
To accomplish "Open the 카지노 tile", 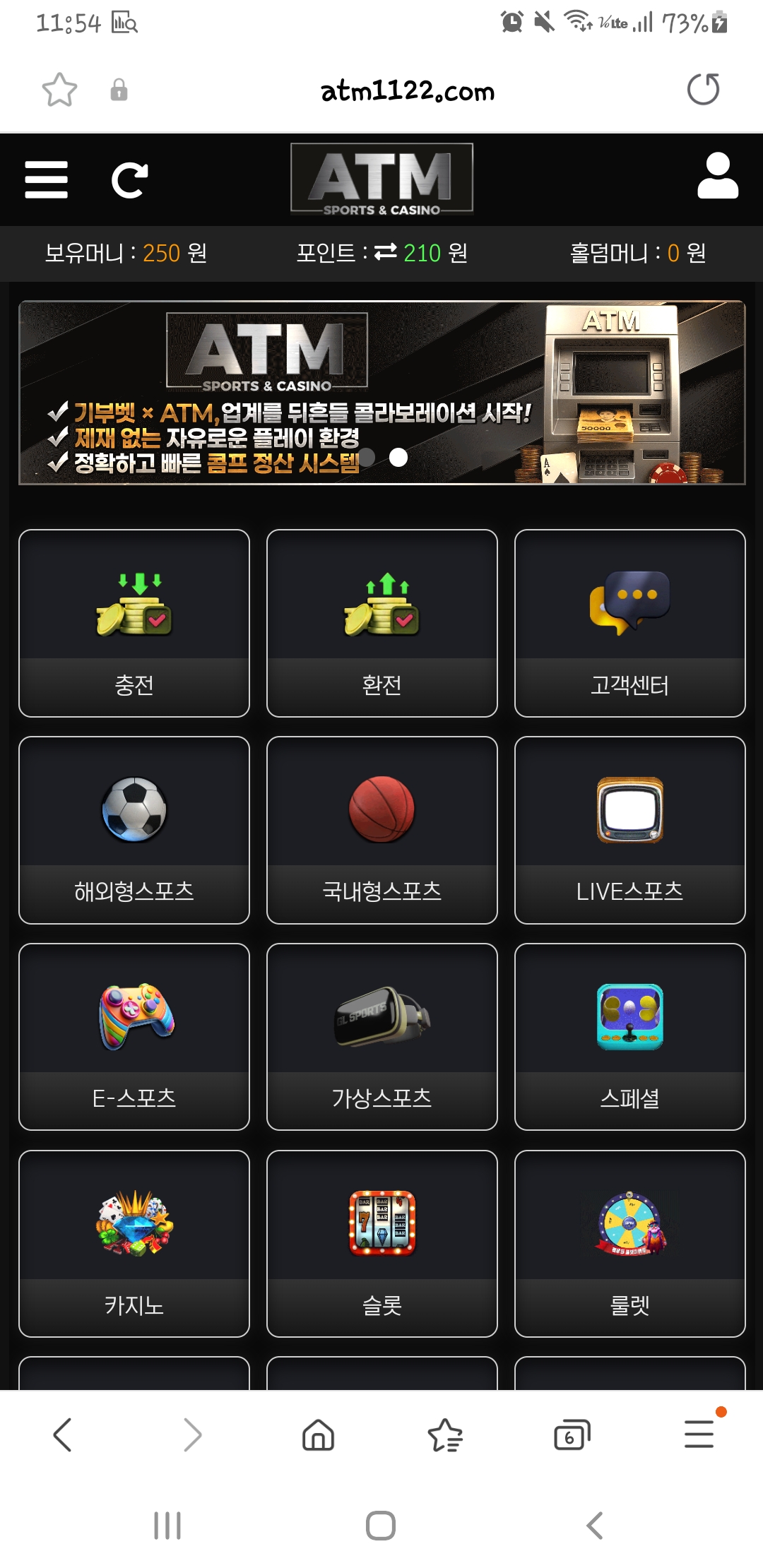I will click(134, 1243).
